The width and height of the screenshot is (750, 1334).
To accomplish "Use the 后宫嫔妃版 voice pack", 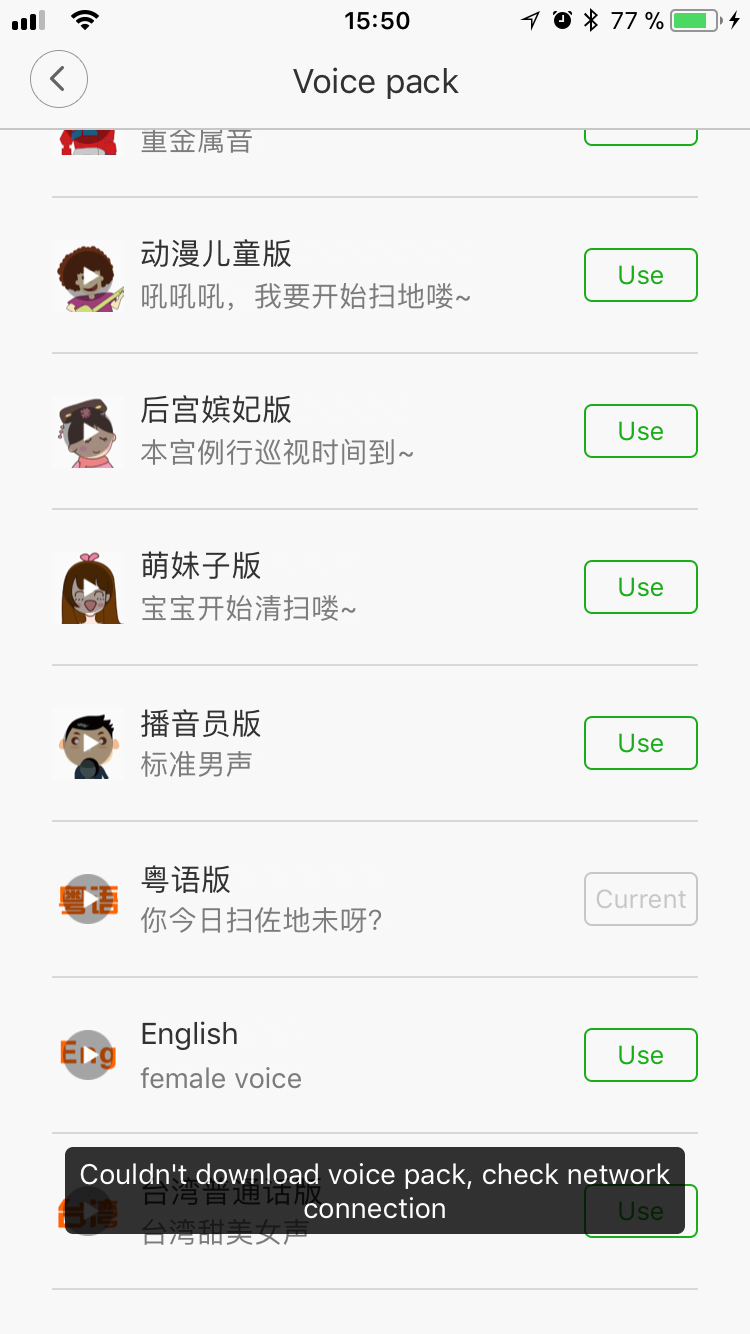I will click(640, 431).
